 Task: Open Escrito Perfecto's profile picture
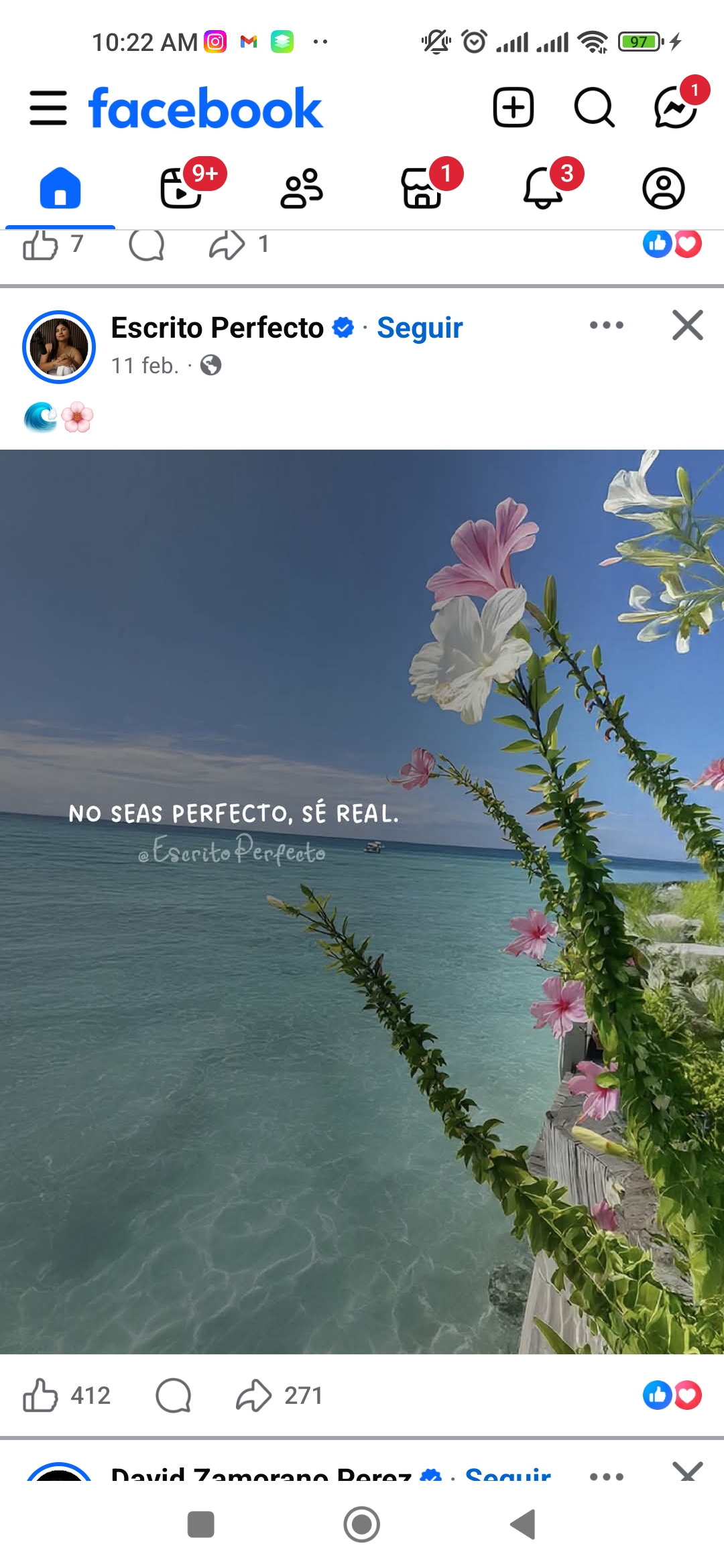pos(59,347)
